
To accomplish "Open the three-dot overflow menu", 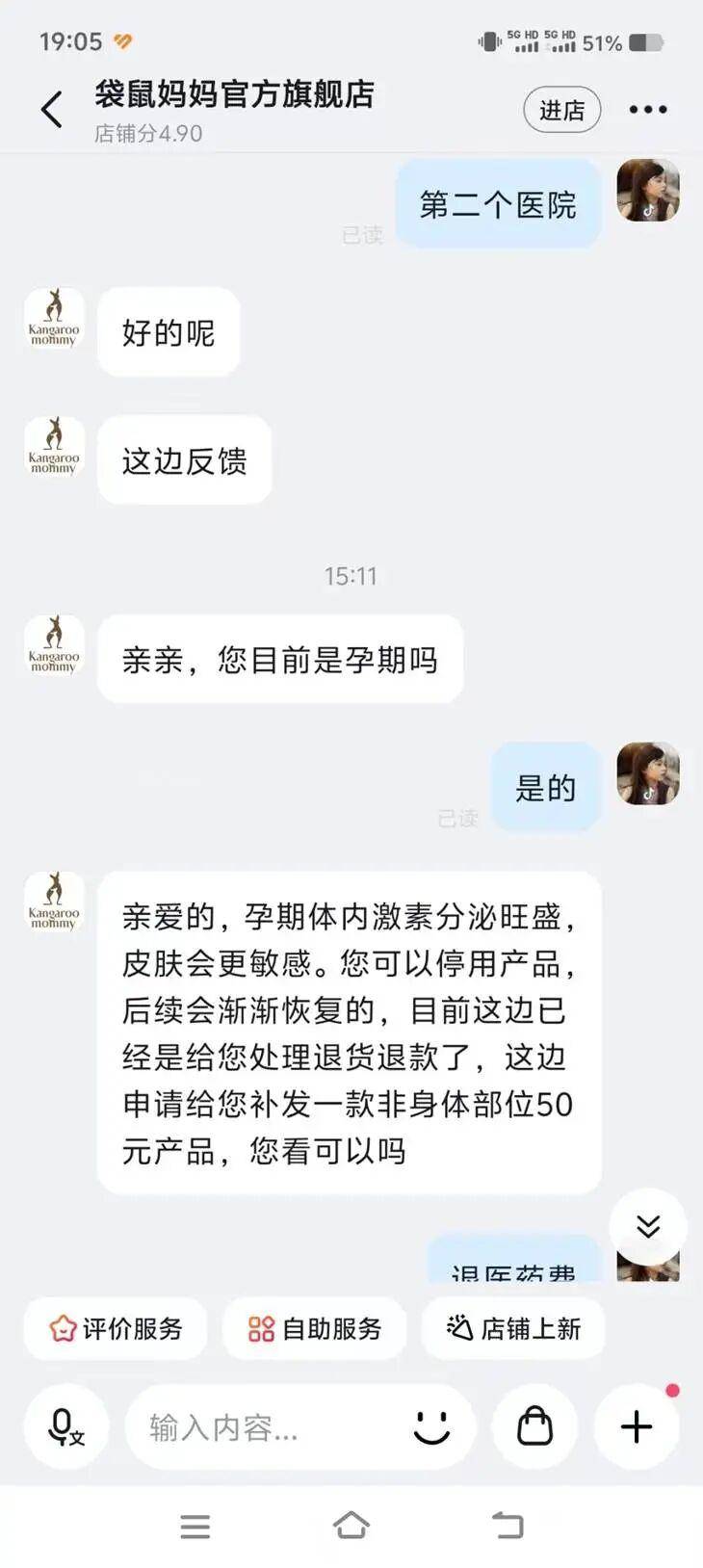I will coord(647,110).
